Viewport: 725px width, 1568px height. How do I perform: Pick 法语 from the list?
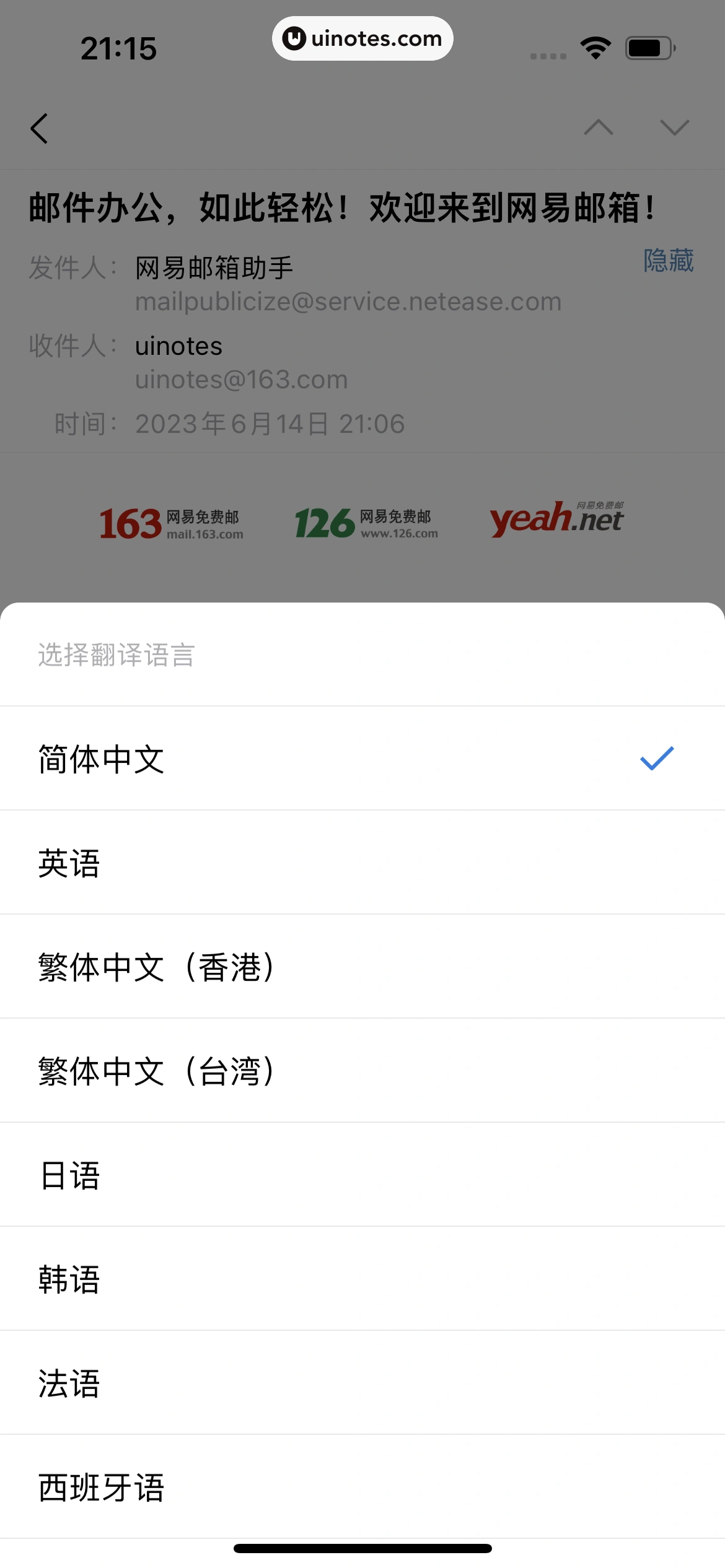point(362,1383)
